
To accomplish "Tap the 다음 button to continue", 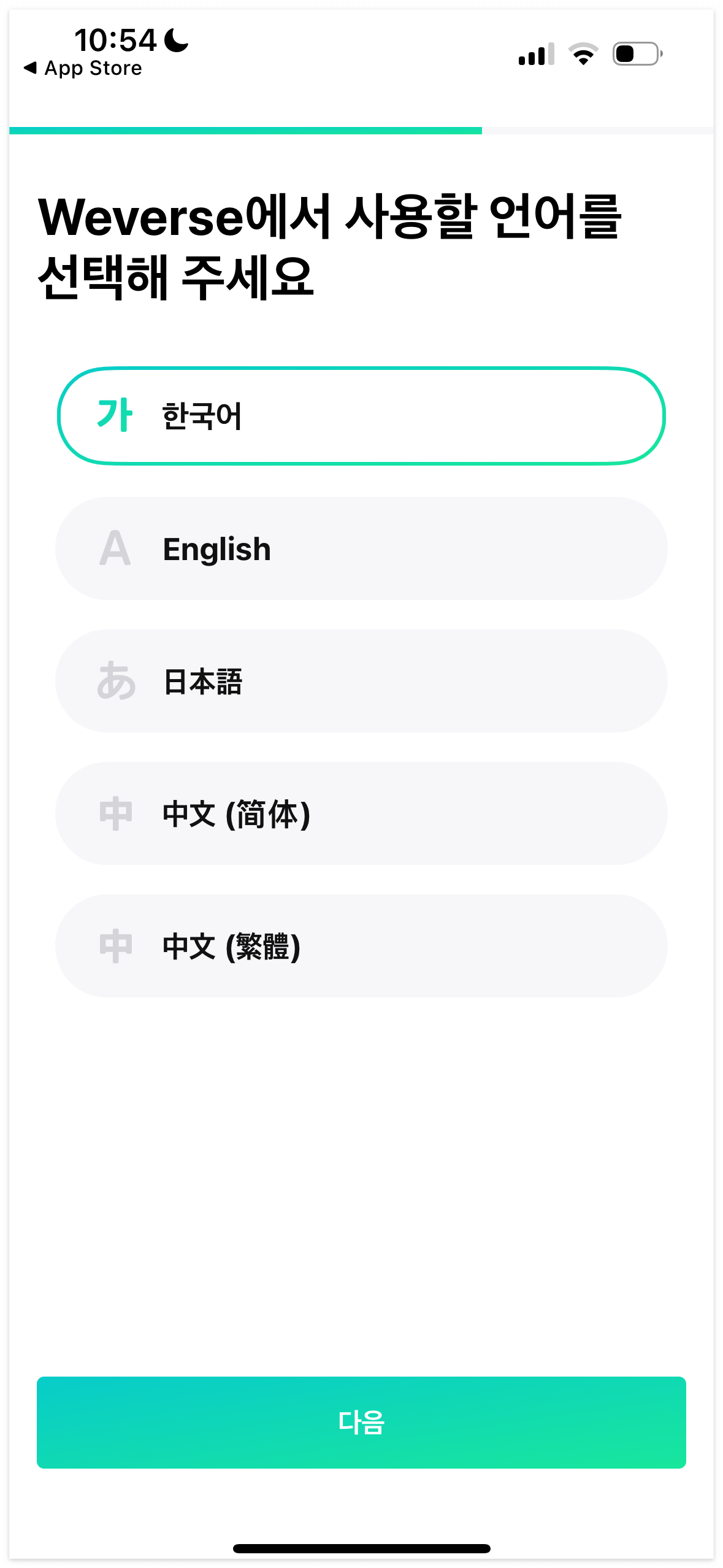I will tap(361, 1423).
